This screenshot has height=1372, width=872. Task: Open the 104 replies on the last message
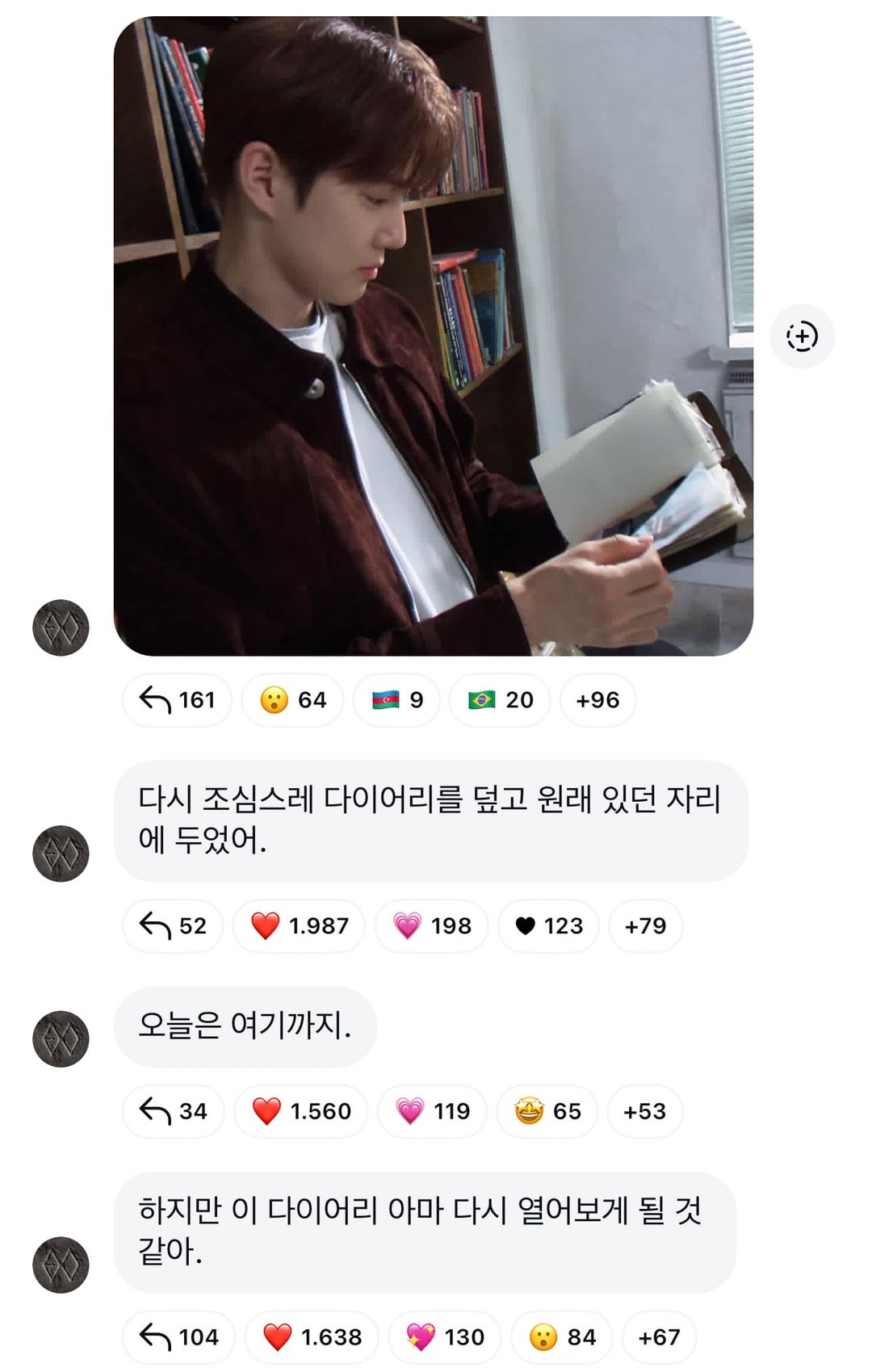[178, 1337]
